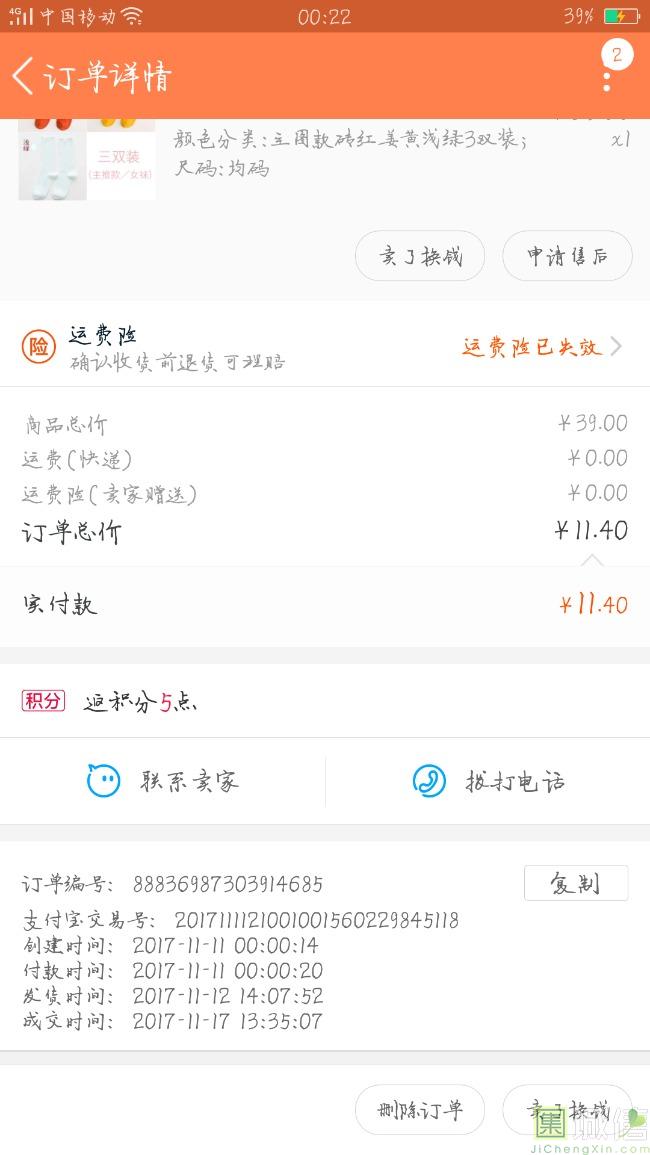Copy the order number with 复制
The image size is (650, 1155).
click(x=576, y=883)
